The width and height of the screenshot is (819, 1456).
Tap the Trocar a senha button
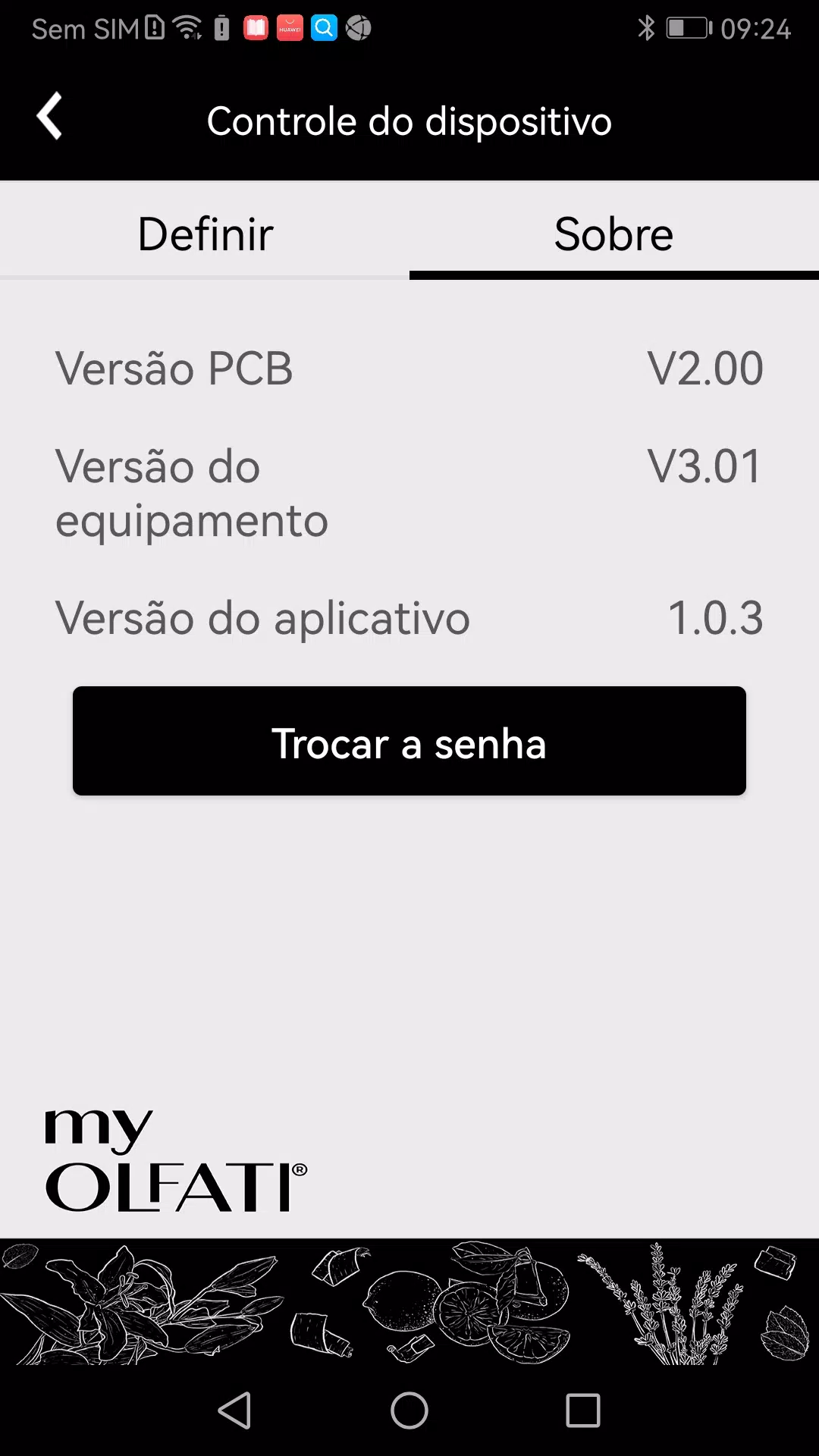point(409,741)
